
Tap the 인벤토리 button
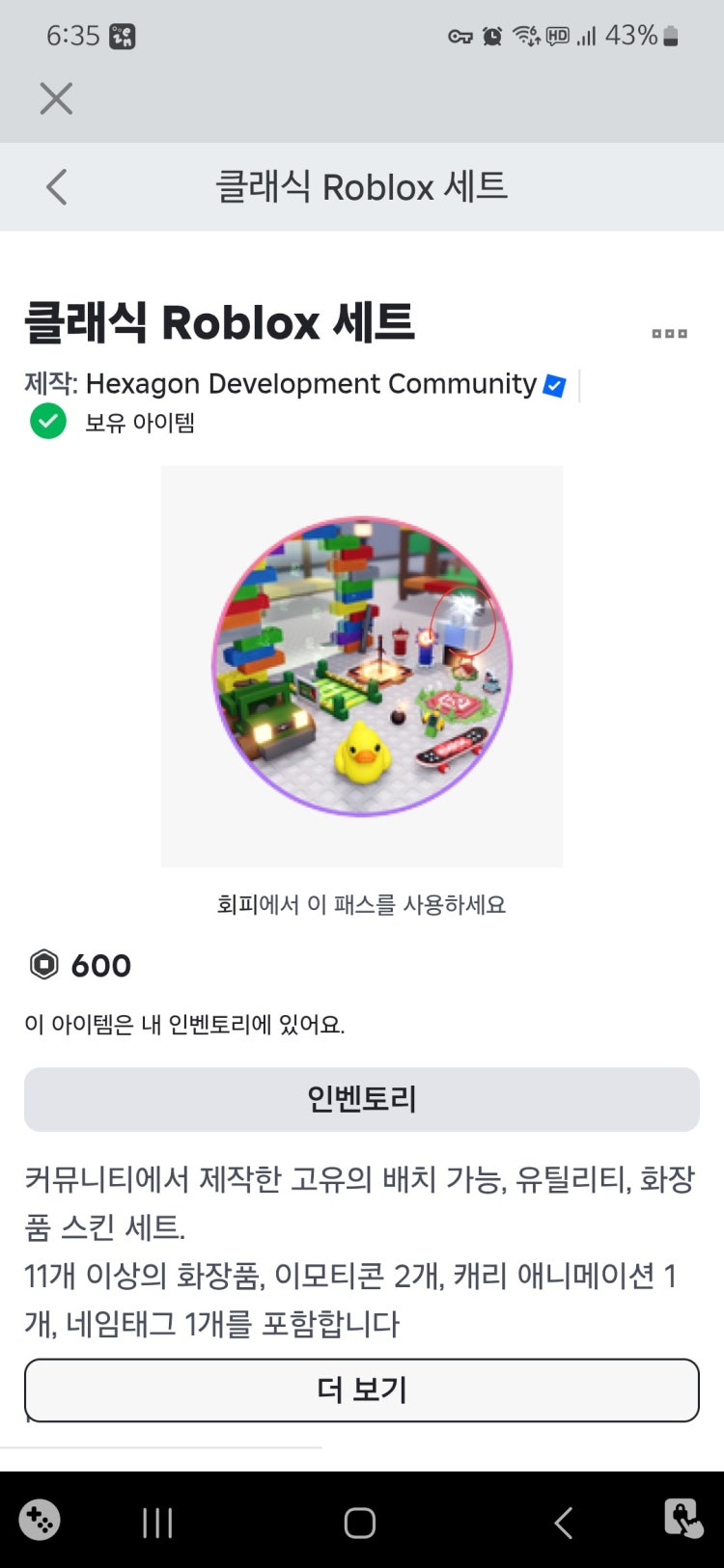coord(362,1099)
